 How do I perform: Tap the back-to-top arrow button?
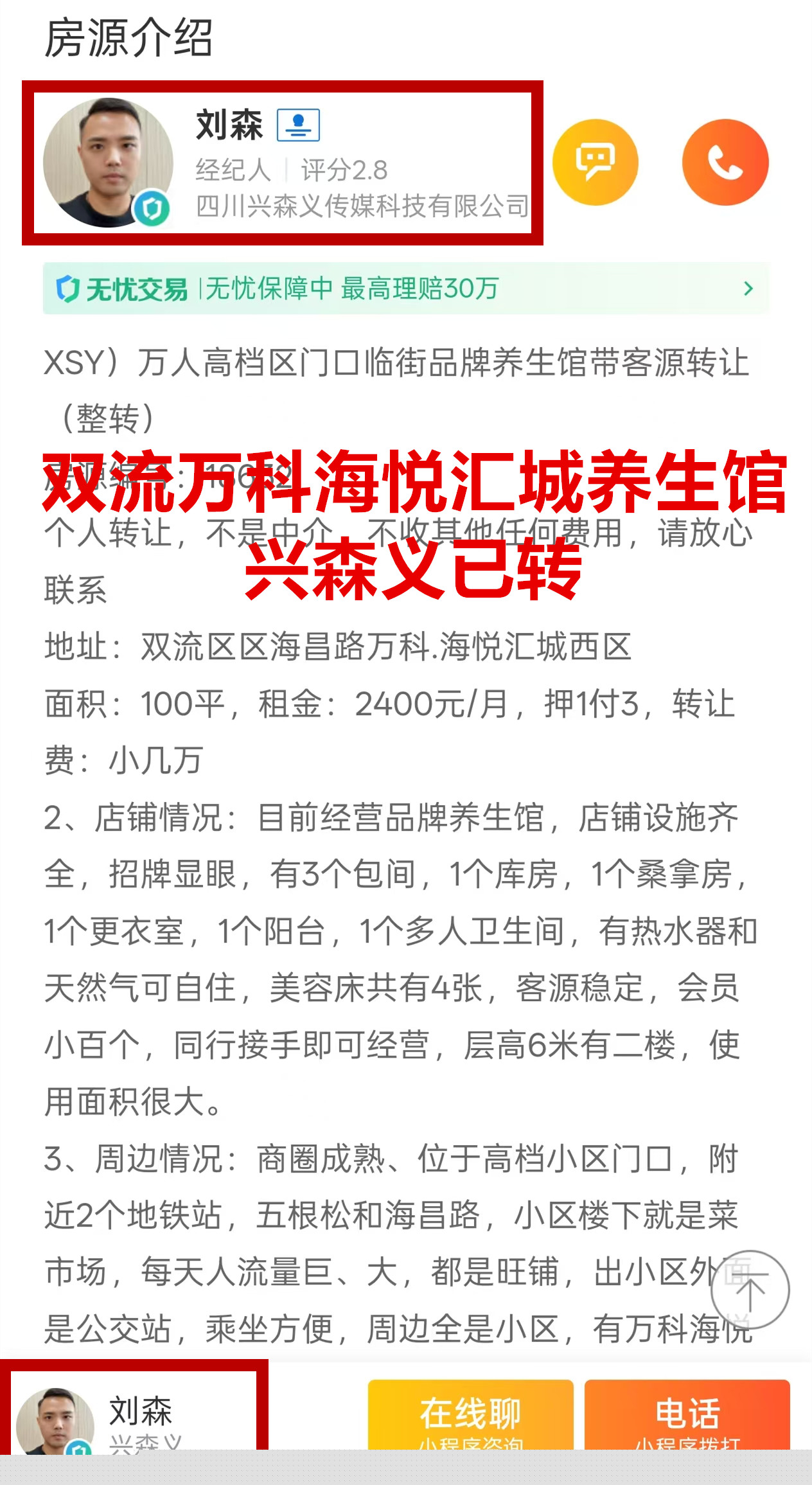coord(750,1289)
